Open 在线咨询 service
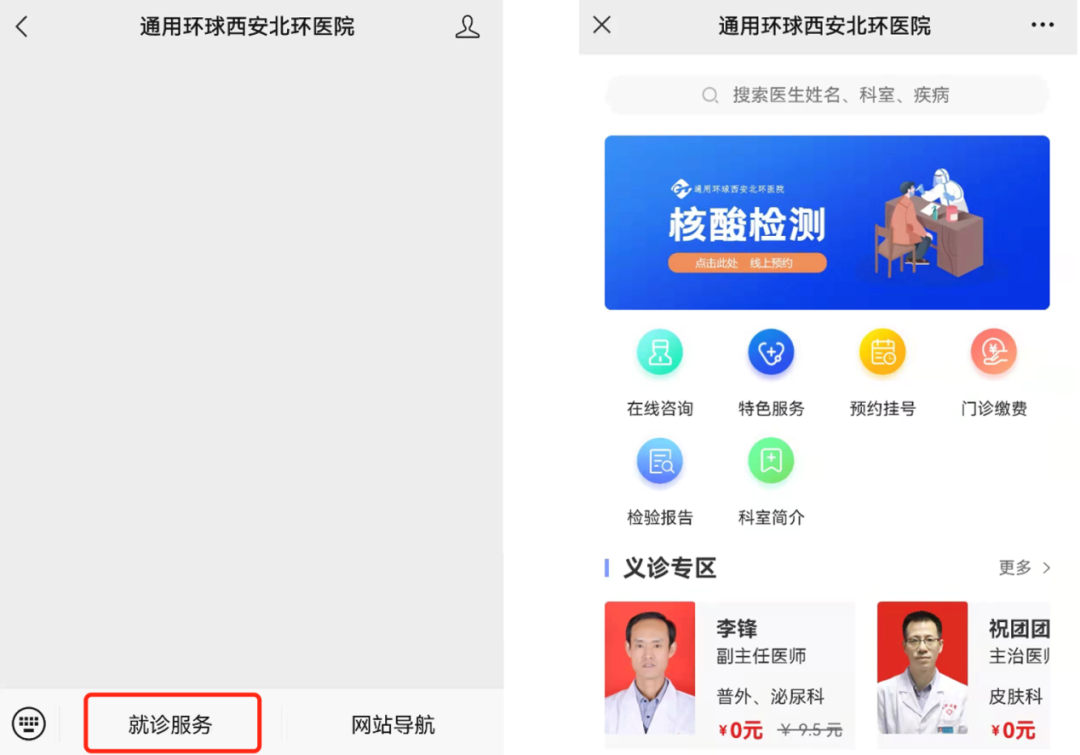1080x755 pixels. pos(660,372)
